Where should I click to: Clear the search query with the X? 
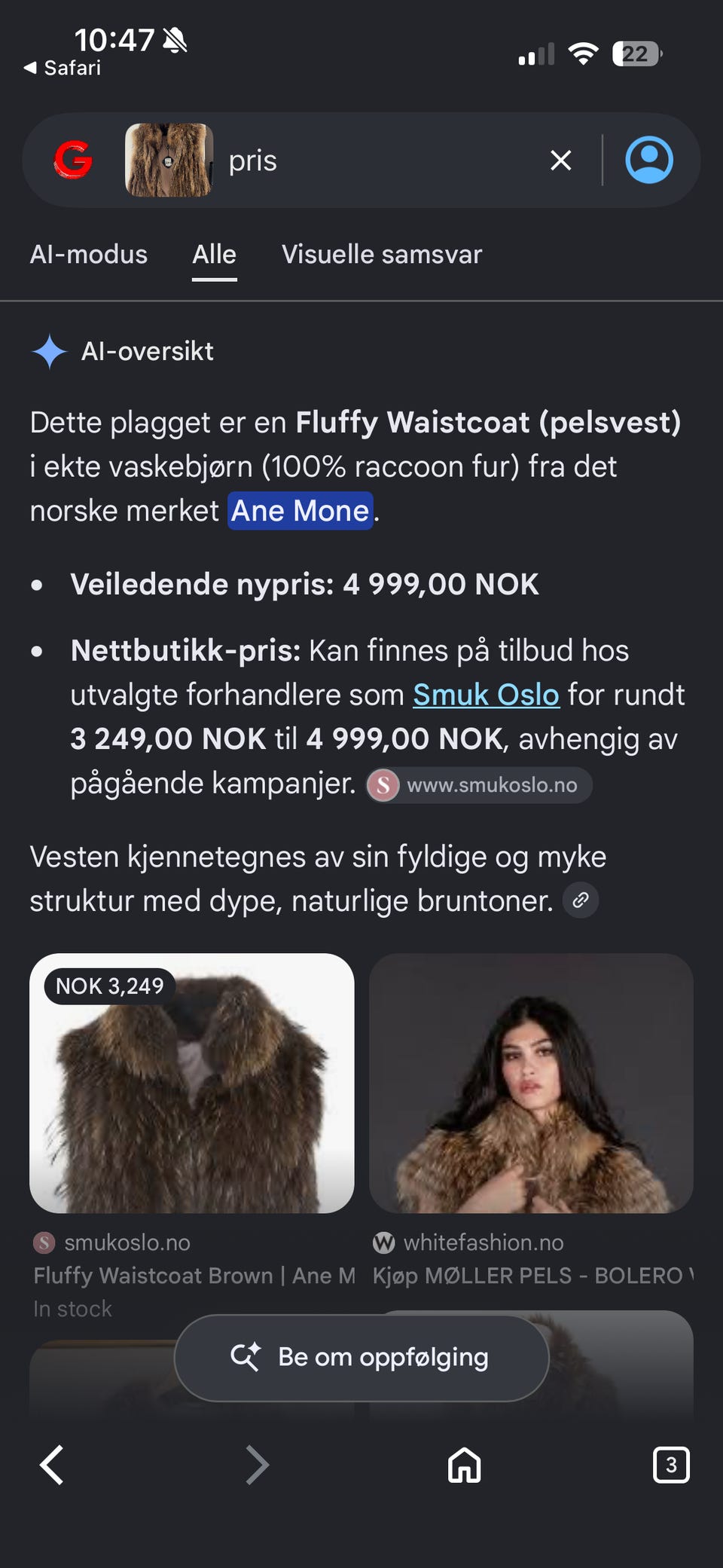[560, 160]
